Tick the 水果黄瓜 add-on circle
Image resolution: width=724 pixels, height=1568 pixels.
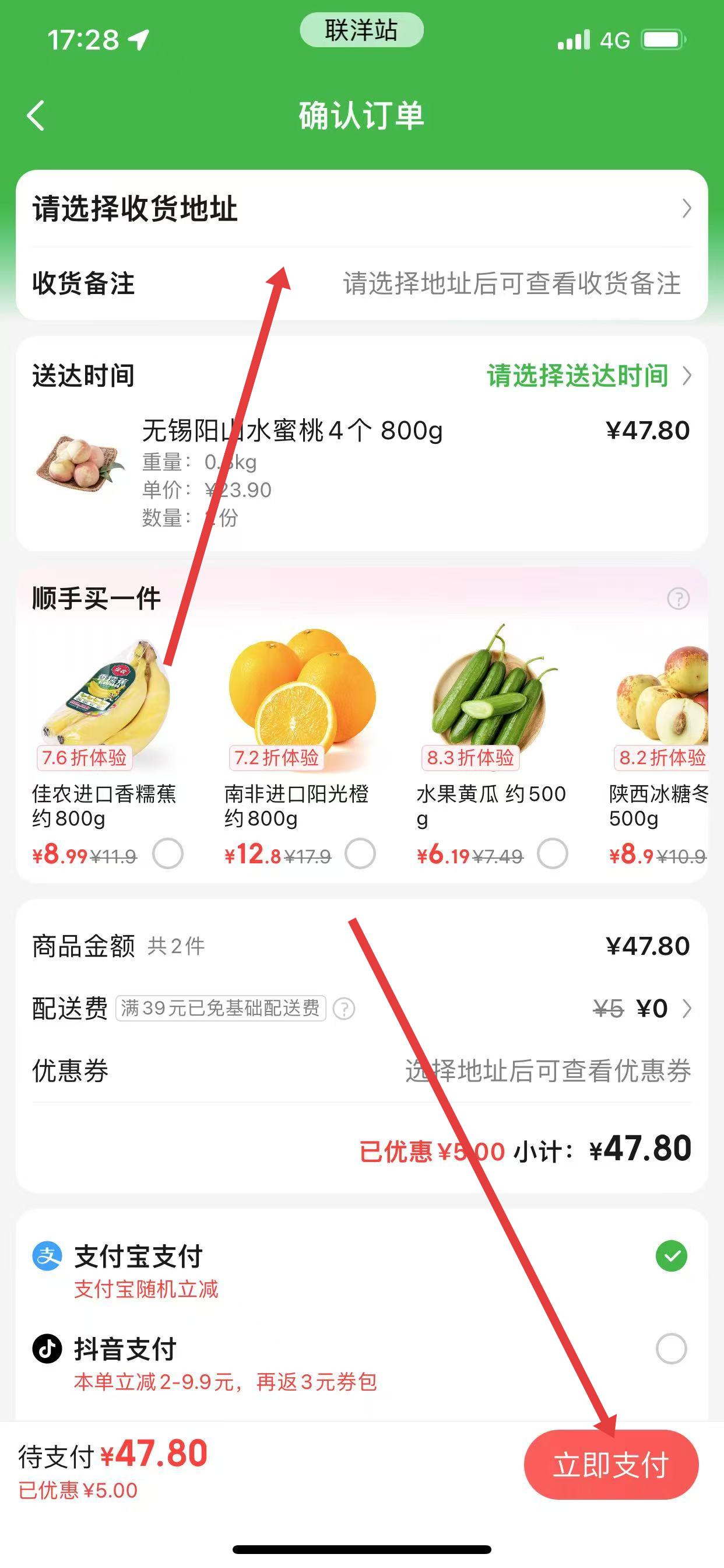click(553, 853)
